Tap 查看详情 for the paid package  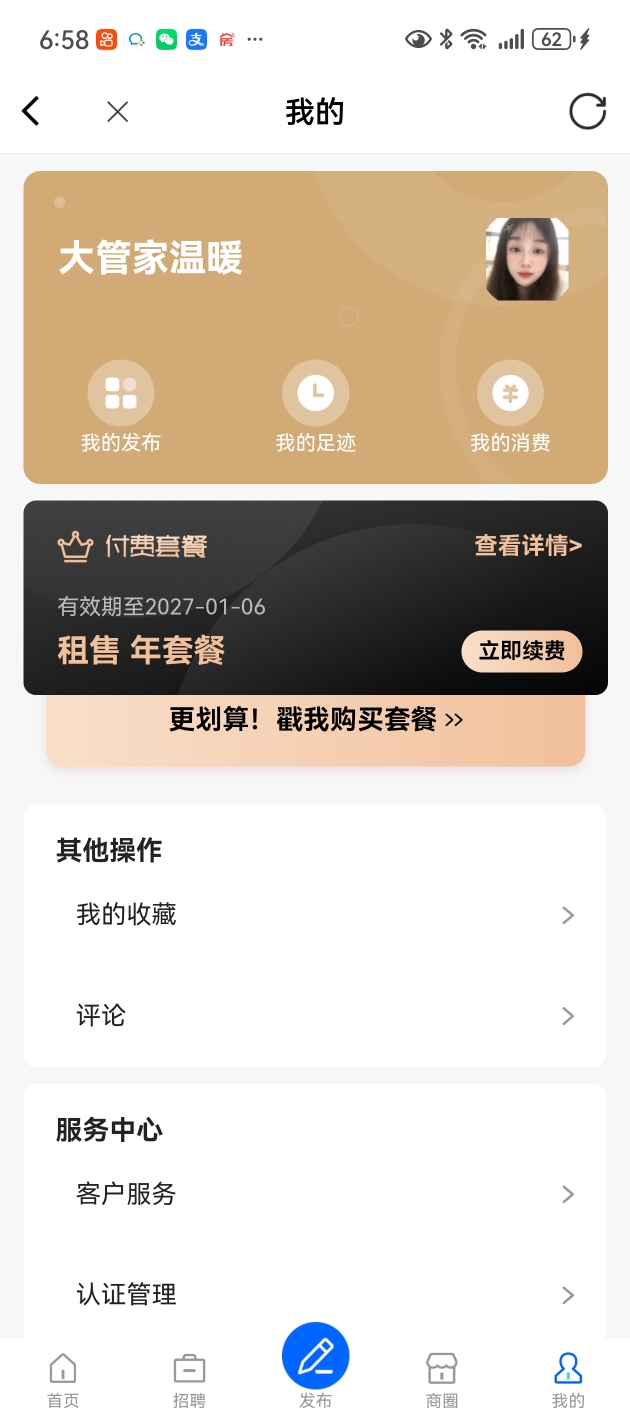pos(527,546)
